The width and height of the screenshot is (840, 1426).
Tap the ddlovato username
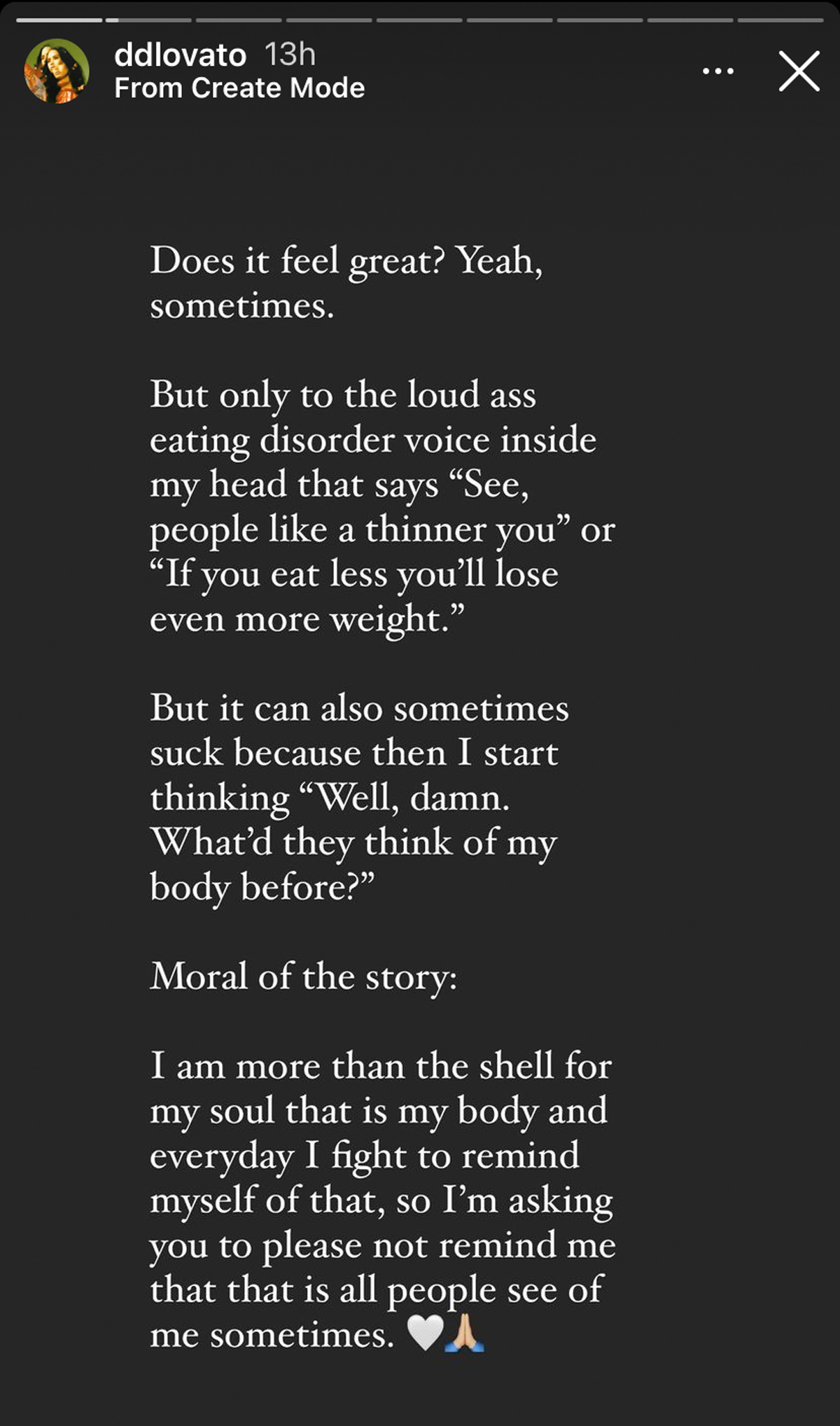pyautogui.click(x=180, y=55)
